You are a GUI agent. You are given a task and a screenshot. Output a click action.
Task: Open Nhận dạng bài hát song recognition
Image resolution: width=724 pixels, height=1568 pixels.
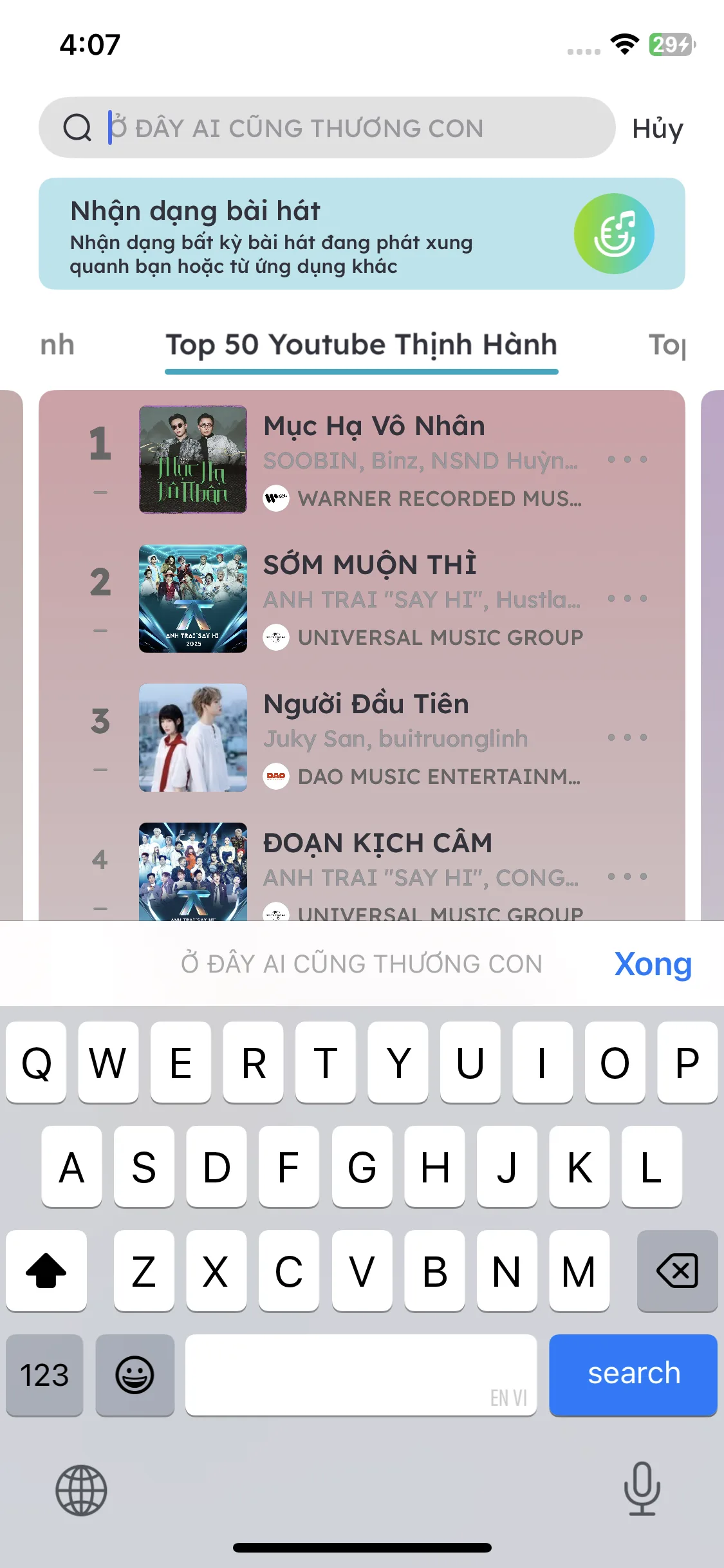coord(361,234)
